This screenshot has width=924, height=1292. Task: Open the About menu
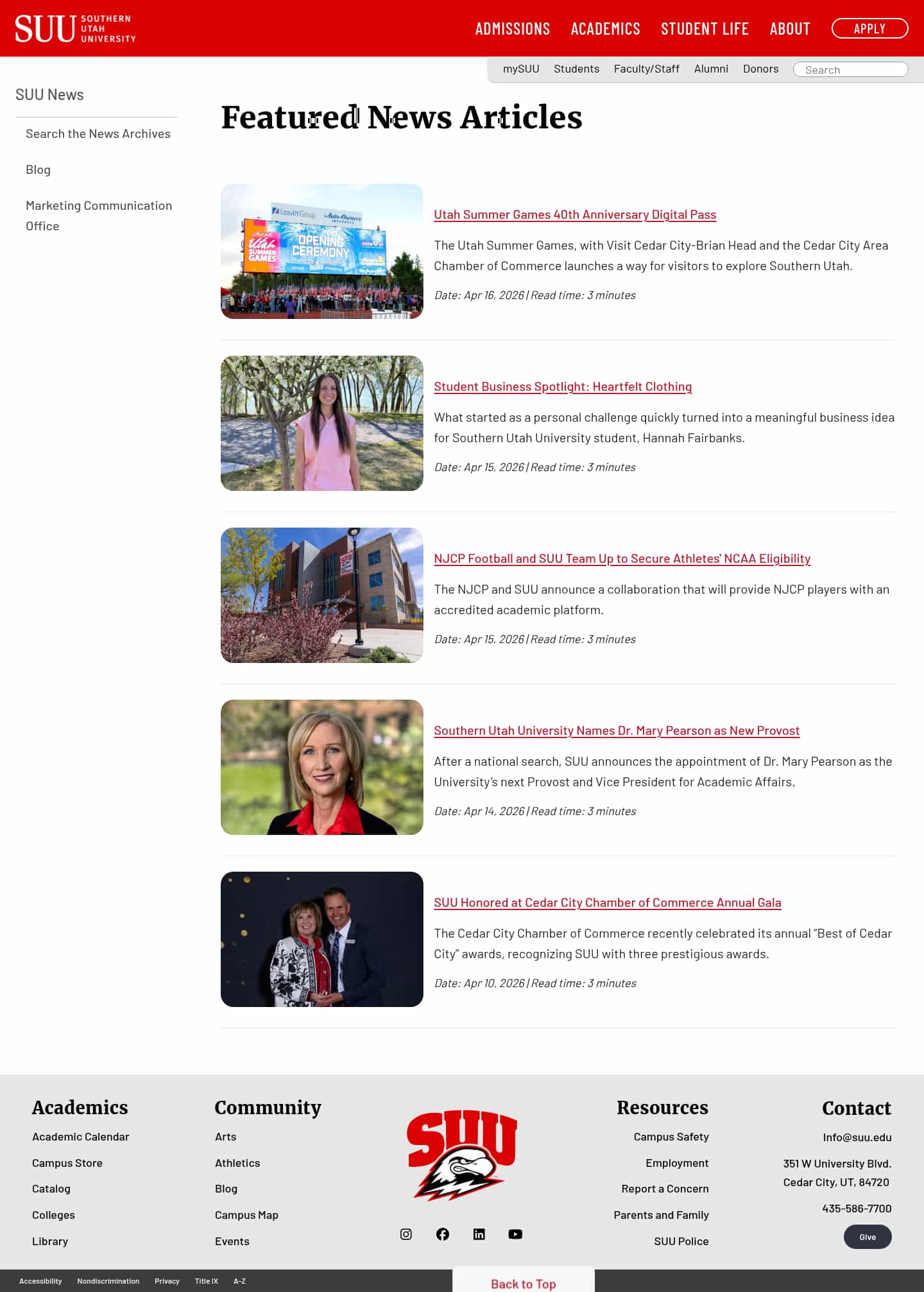click(790, 28)
